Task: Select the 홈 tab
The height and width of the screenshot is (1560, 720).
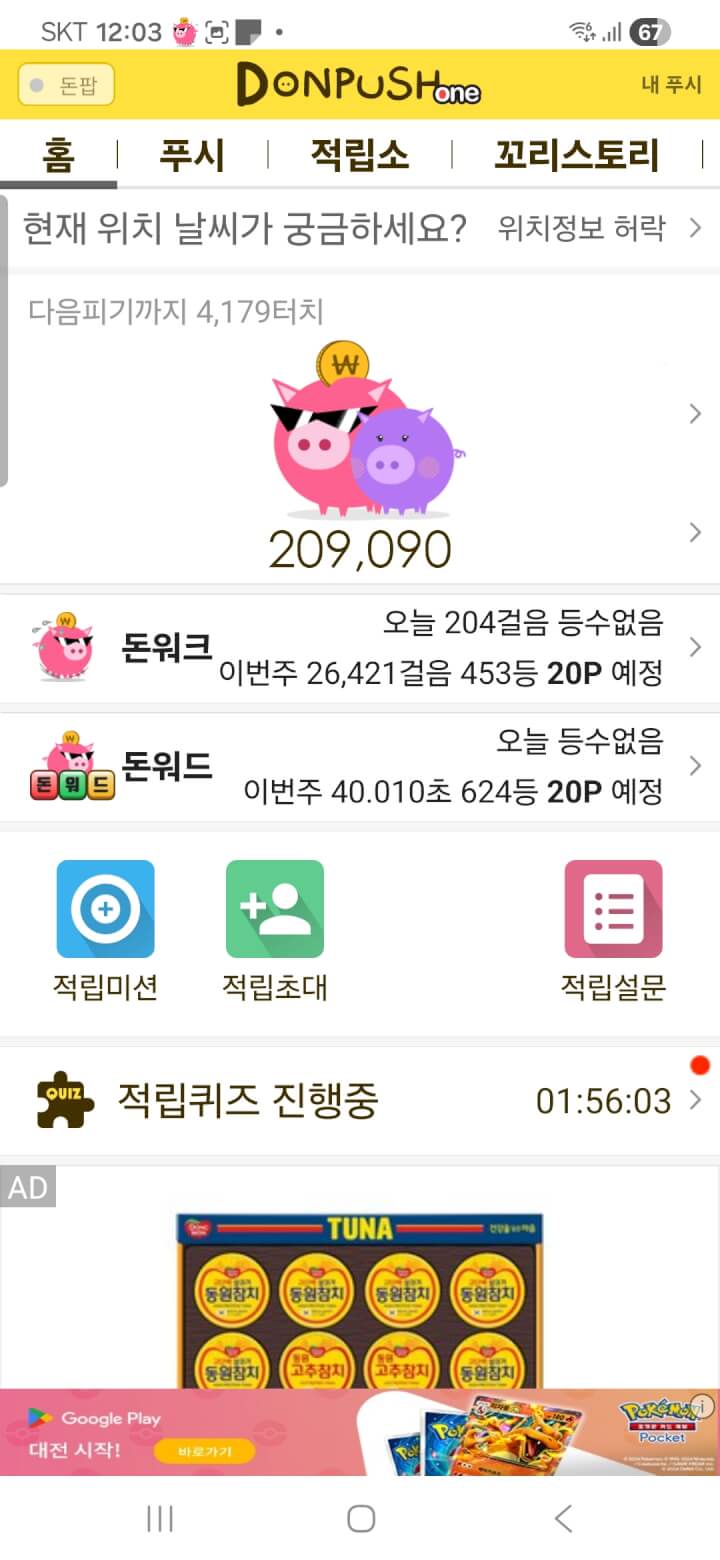Action: coord(58,156)
